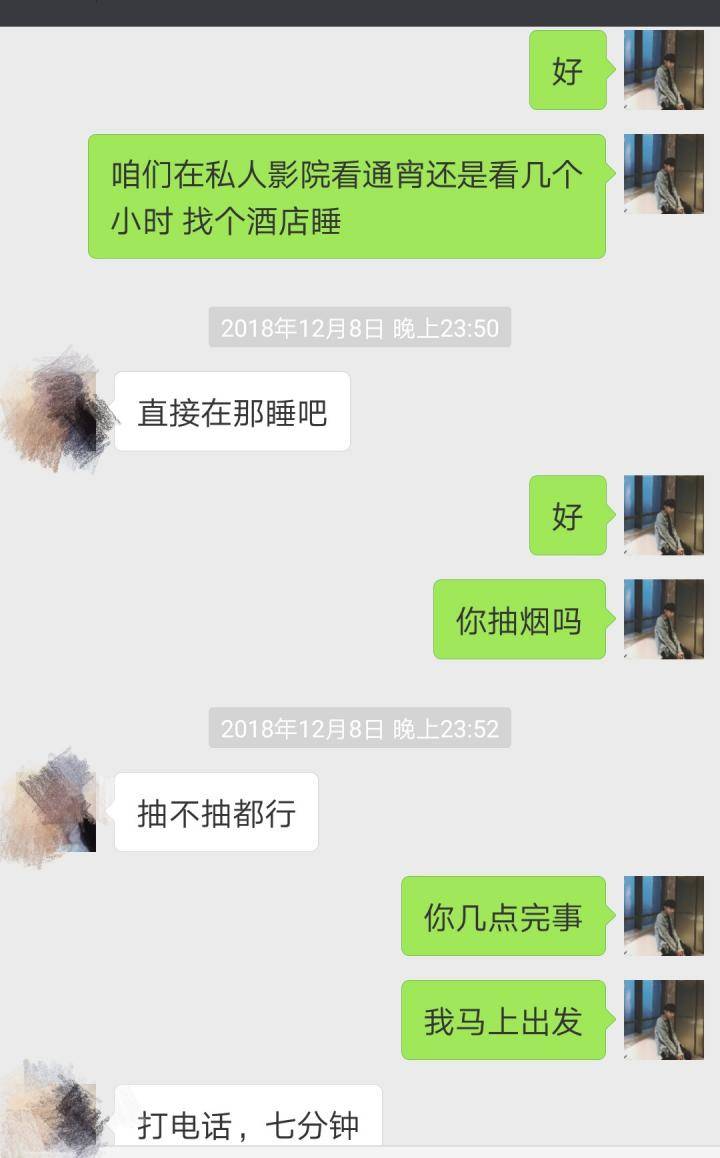Tap your avatar beside "你抽烟吗"

[x=663, y=618]
